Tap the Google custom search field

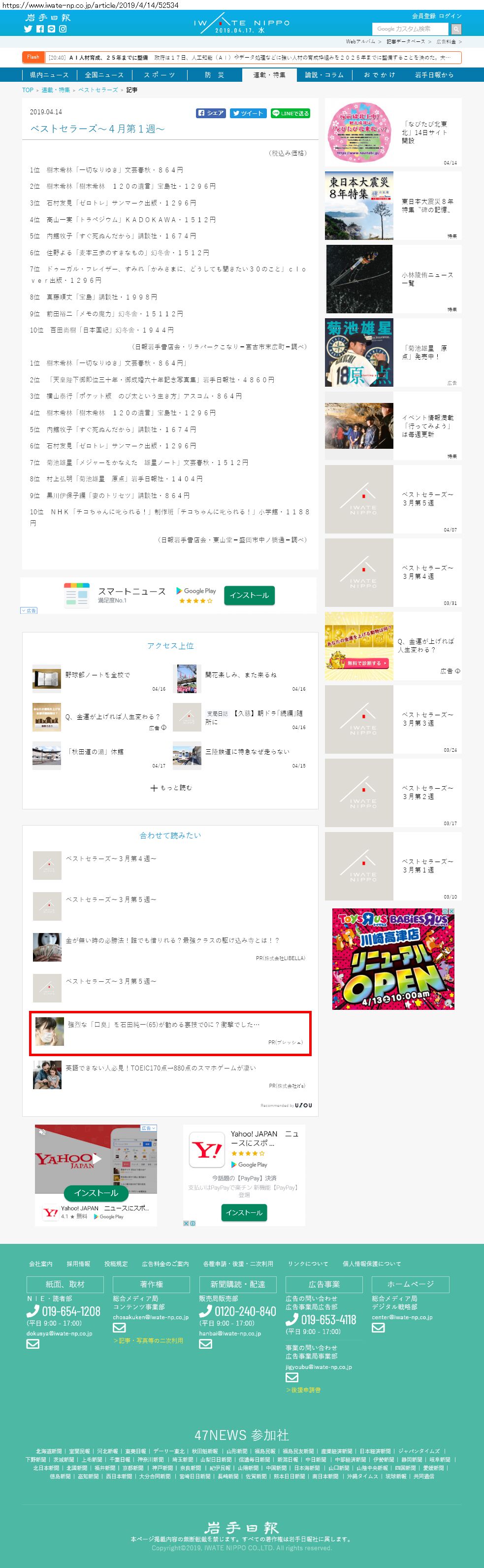pos(410,29)
